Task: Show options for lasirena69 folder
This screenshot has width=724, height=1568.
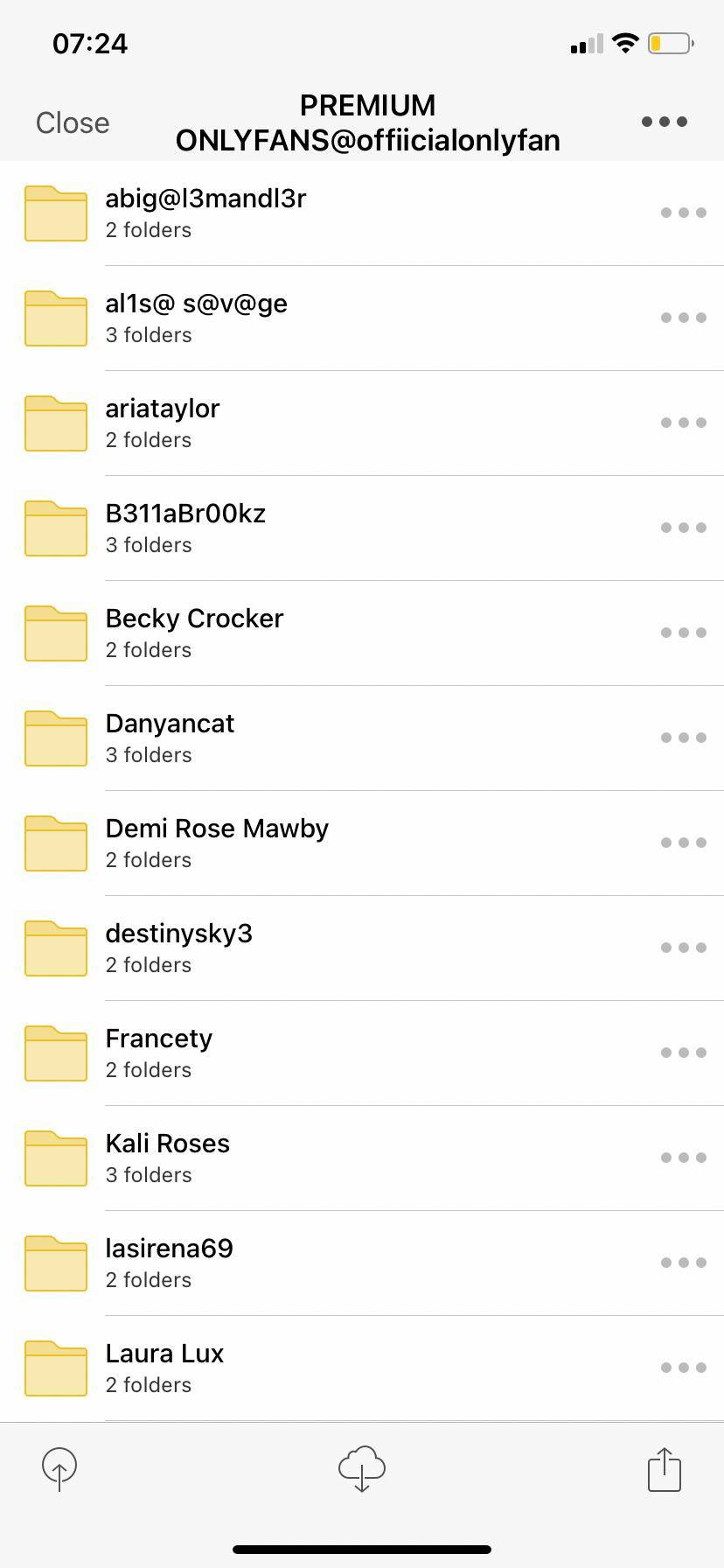Action: coord(683,1263)
